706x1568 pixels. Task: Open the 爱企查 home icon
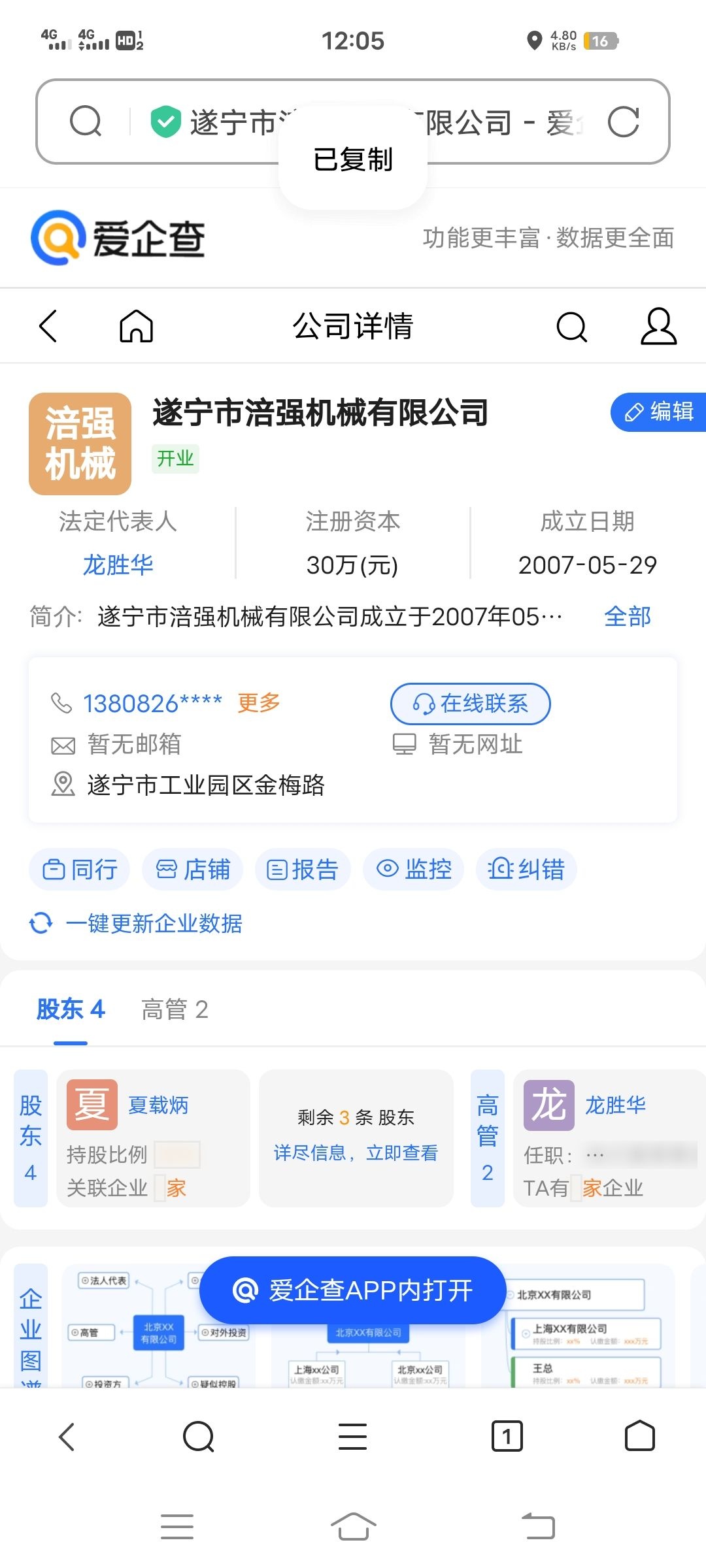tap(136, 326)
